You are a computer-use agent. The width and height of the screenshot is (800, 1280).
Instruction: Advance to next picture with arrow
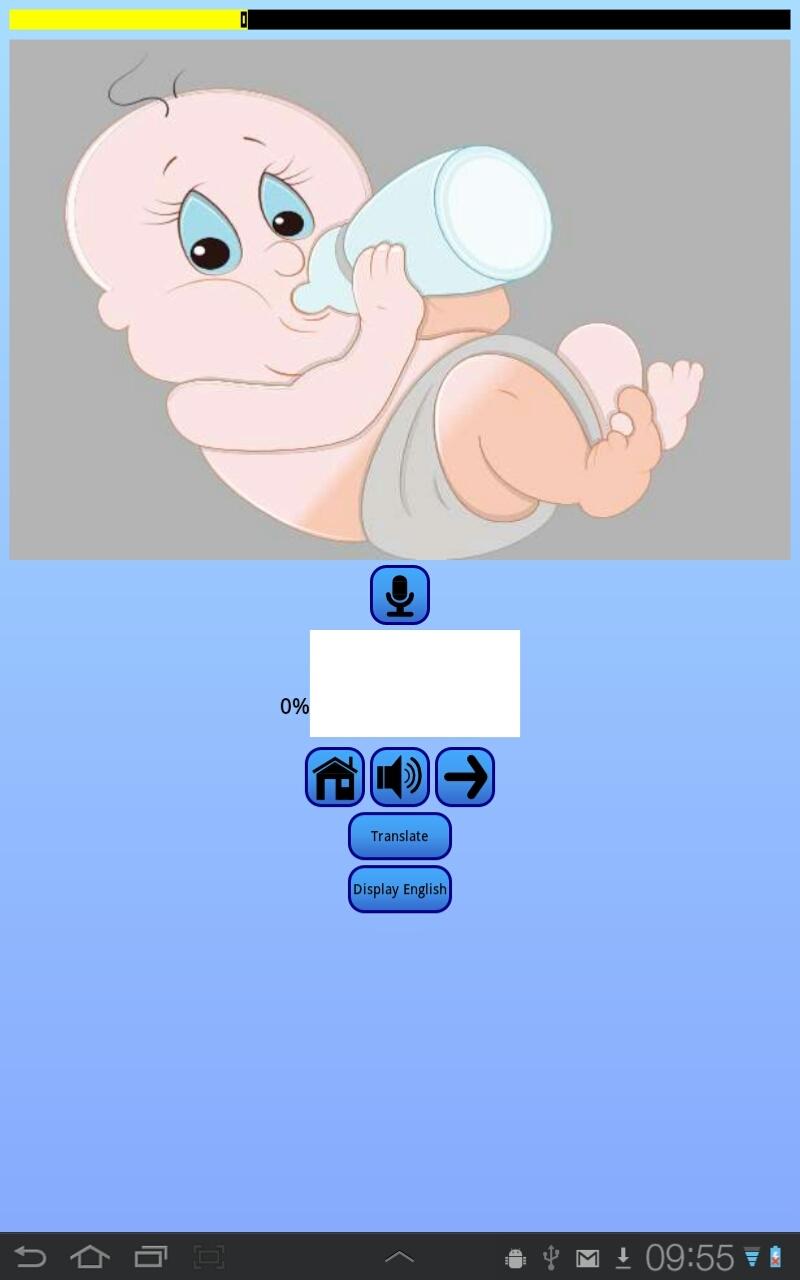[x=465, y=777]
